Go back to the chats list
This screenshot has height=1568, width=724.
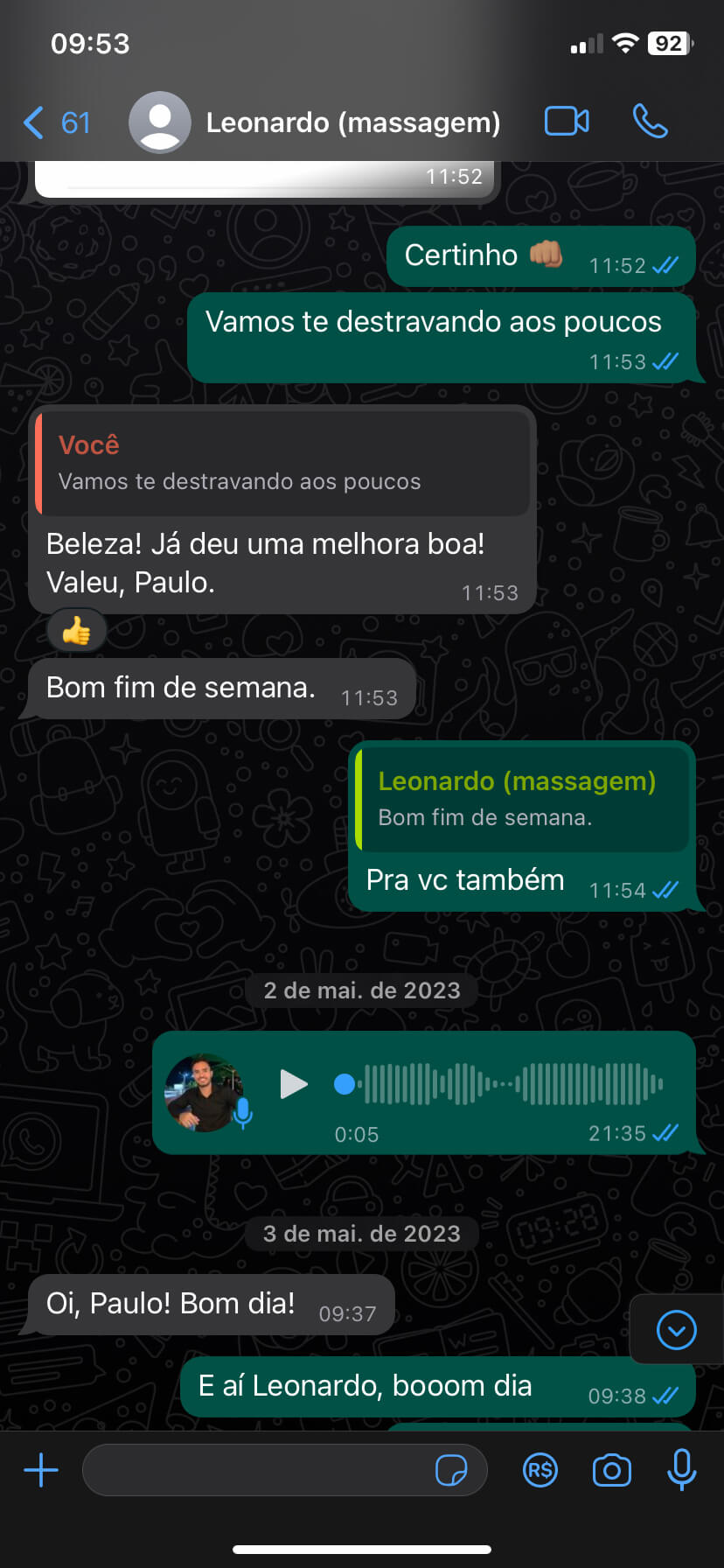pos(56,122)
